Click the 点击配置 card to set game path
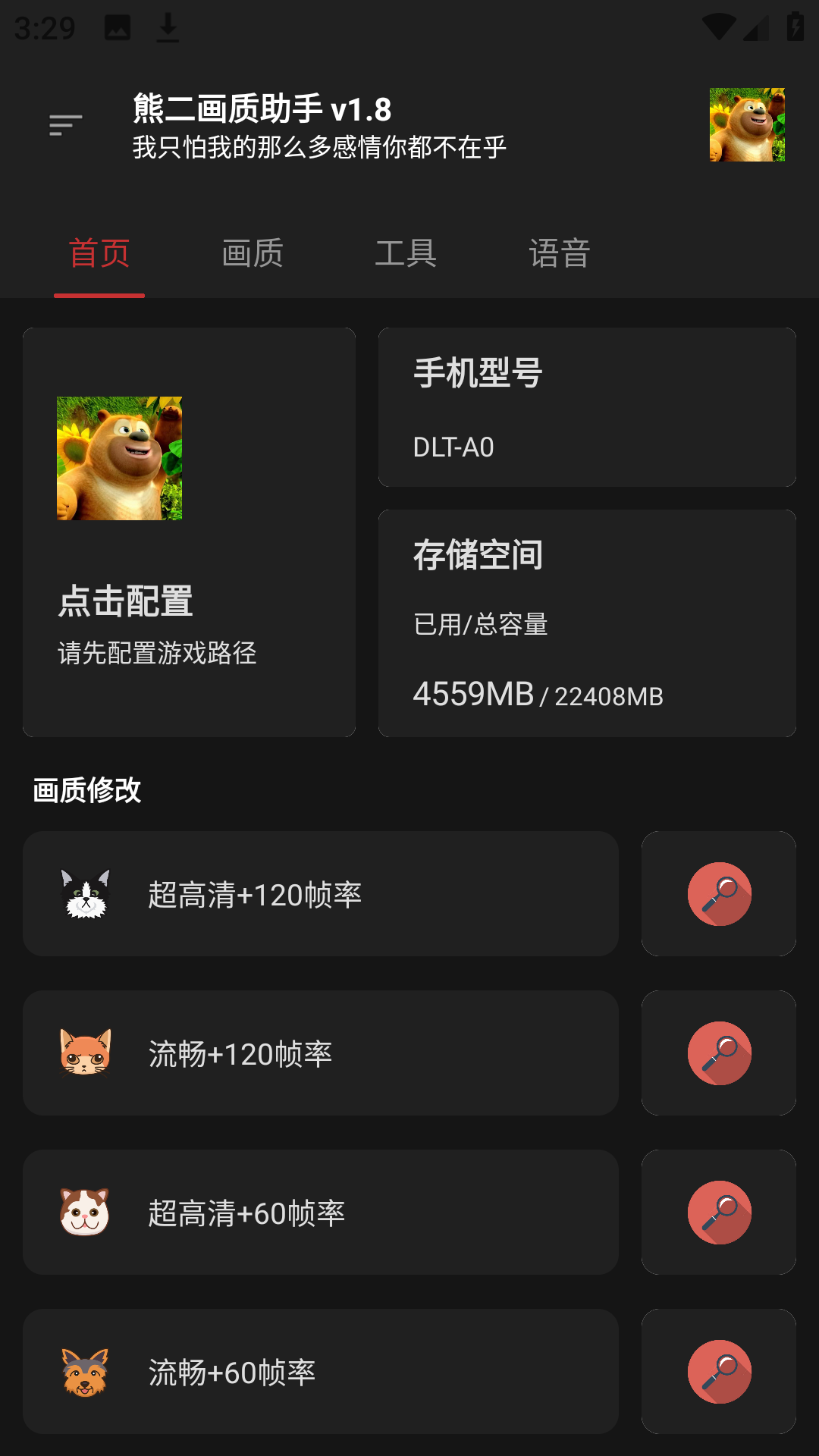 (x=189, y=531)
